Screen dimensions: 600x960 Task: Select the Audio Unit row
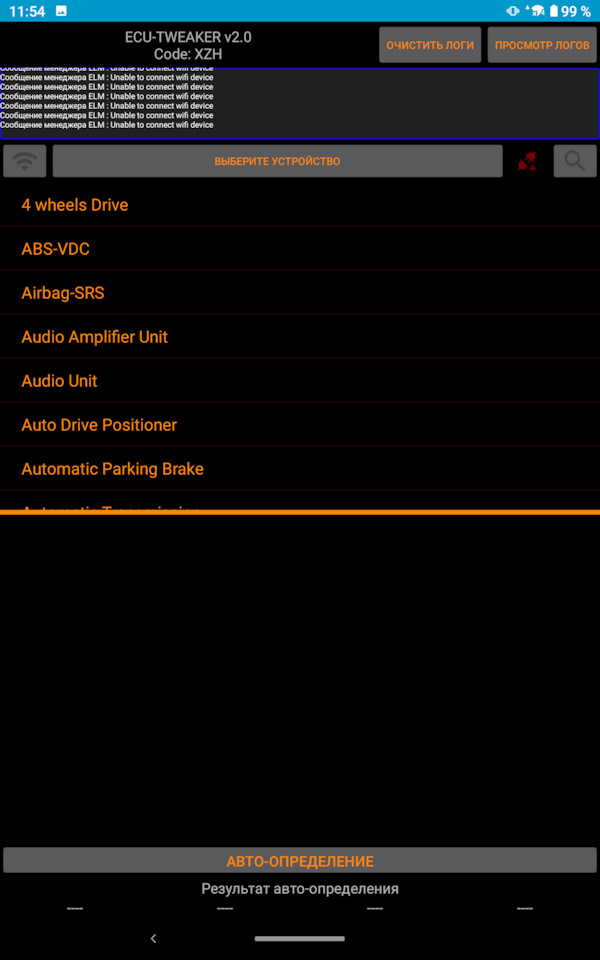click(x=60, y=381)
